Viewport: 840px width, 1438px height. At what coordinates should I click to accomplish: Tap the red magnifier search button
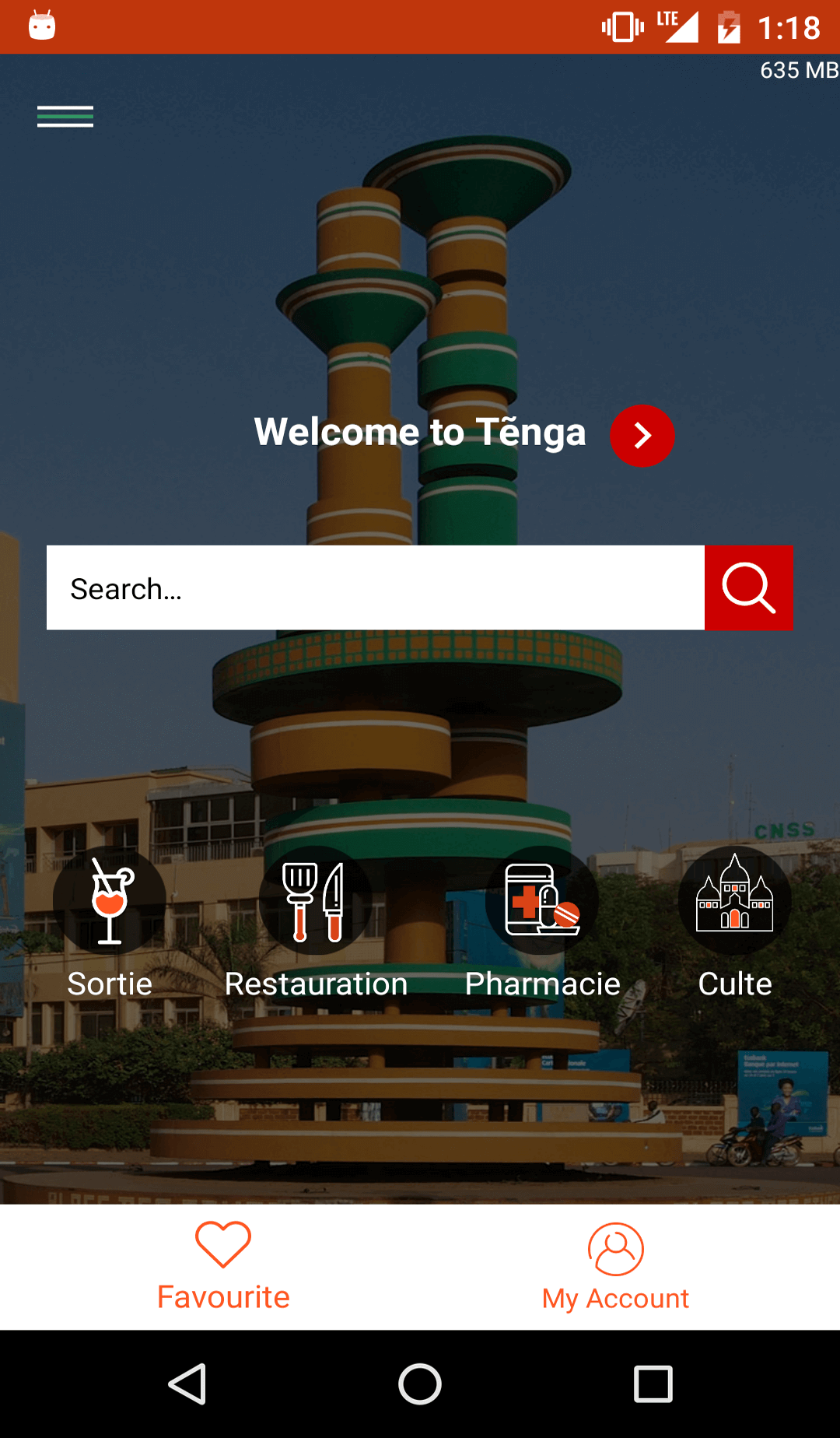[748, 588]
